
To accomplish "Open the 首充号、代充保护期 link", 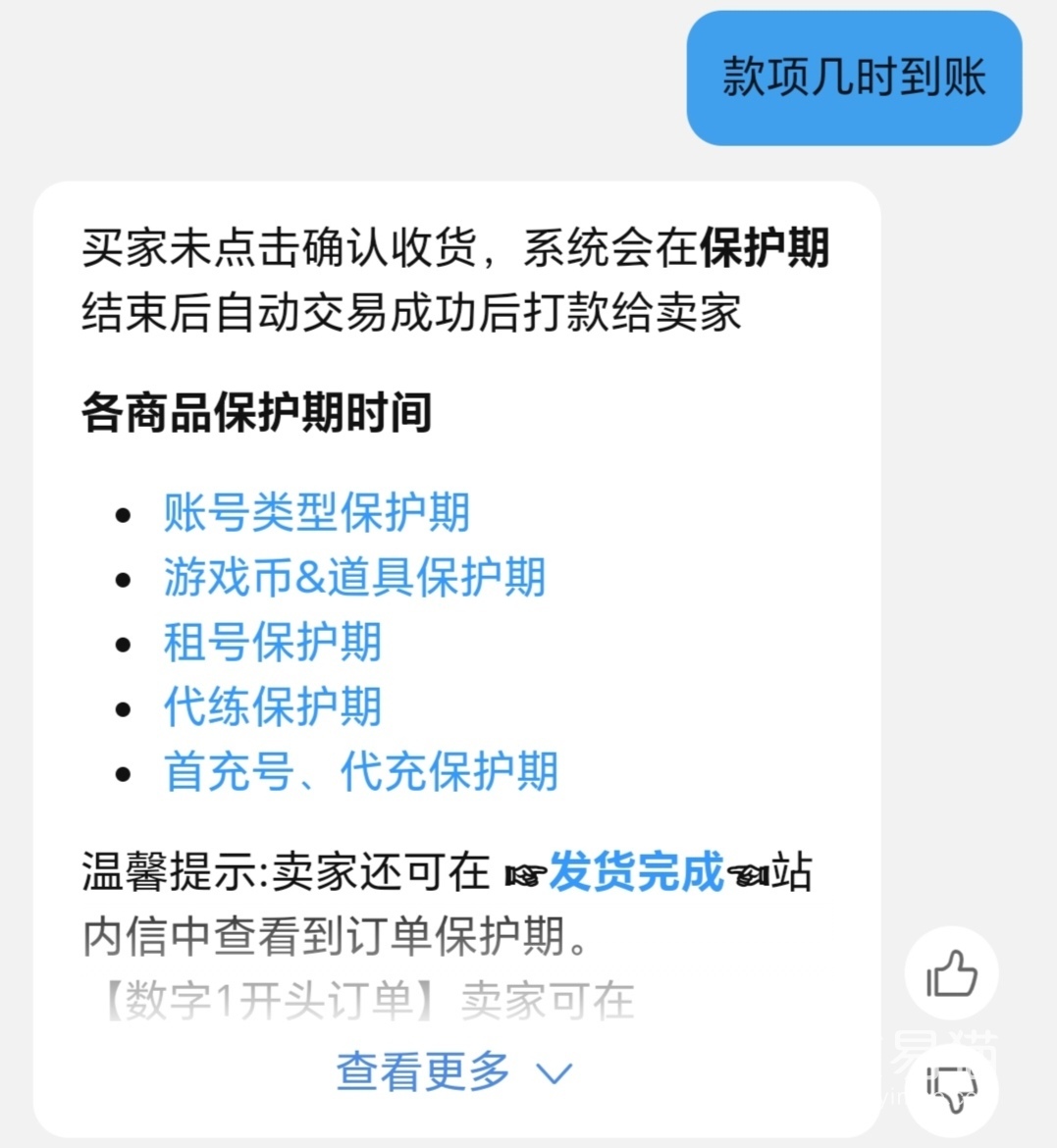I will pyautogui.click(x=360, y=772).
